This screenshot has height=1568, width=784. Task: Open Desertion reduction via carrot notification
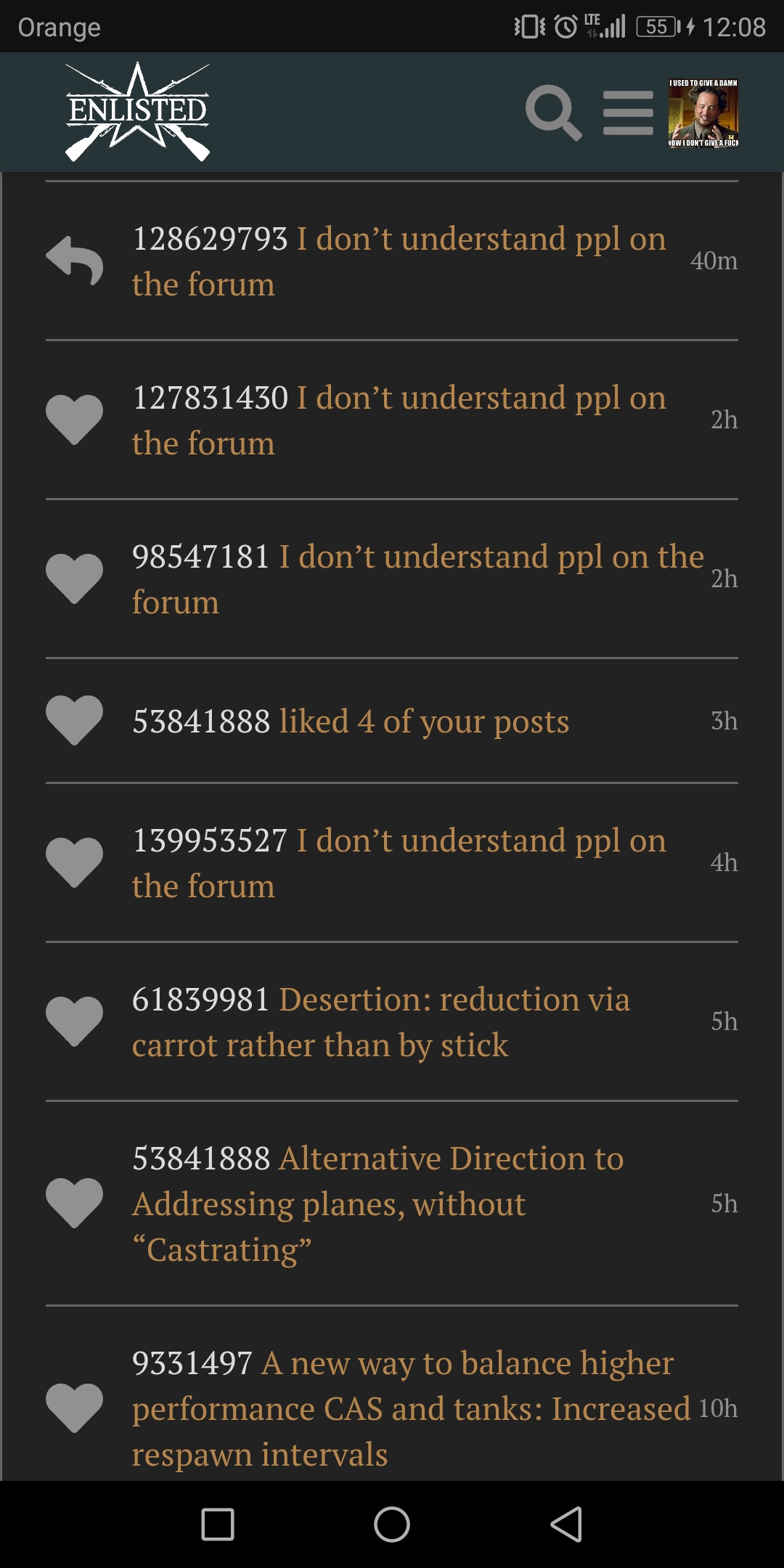coord(392,1021)
